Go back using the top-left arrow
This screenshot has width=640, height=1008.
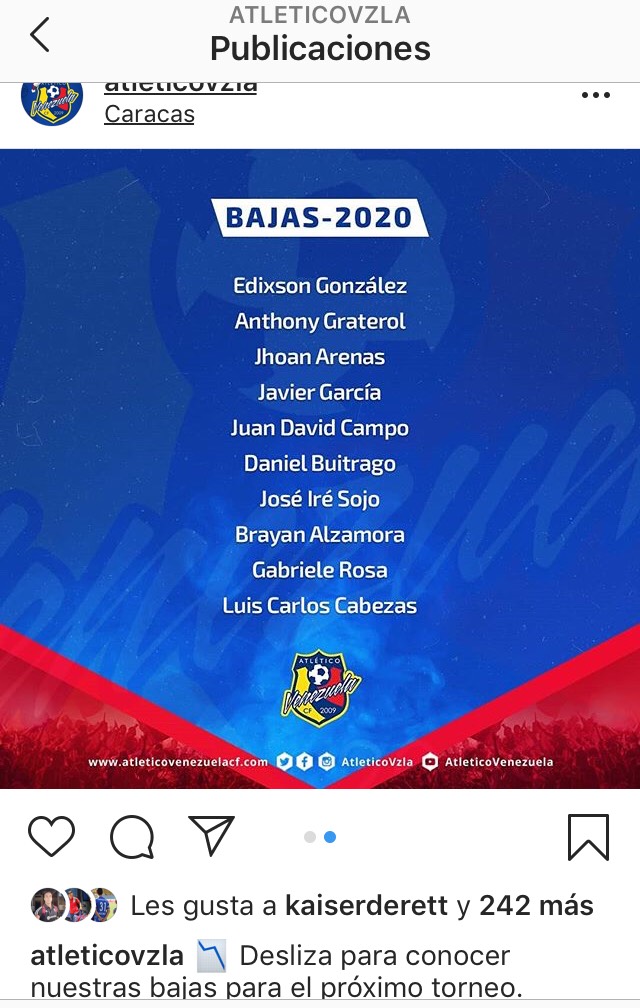40,36
